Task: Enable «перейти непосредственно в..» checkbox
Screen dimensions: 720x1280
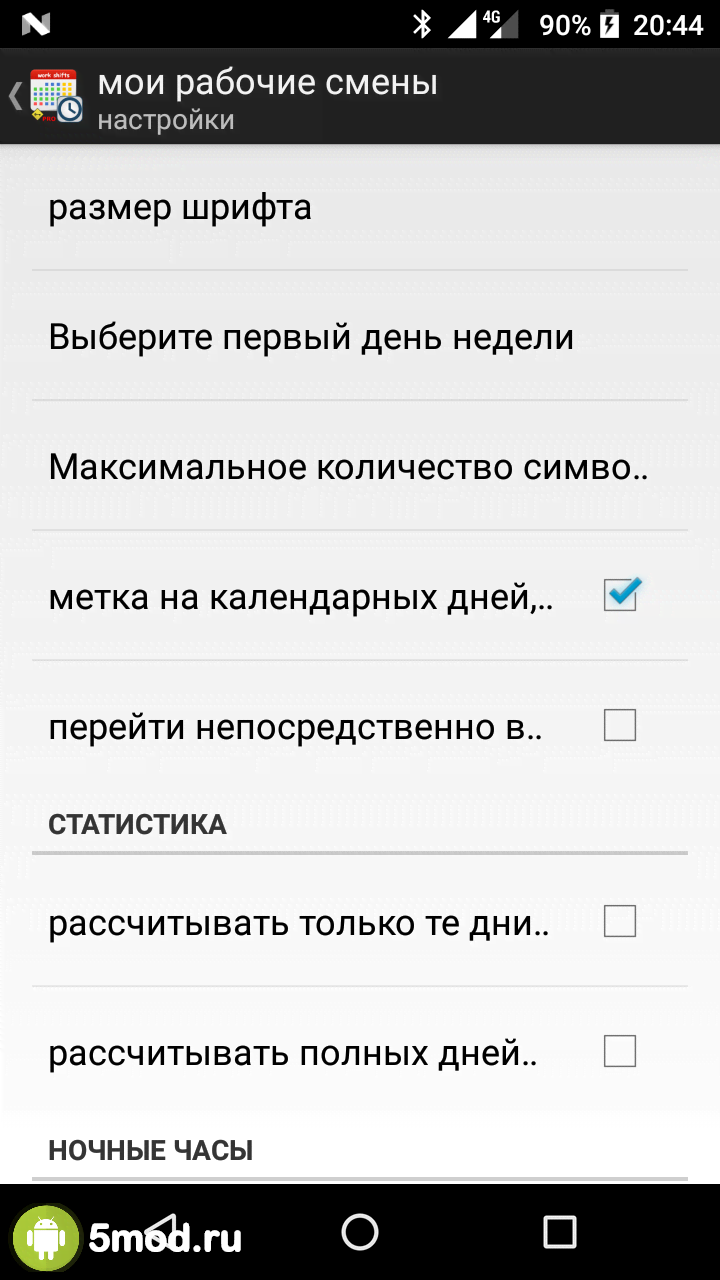Action: point(620,725)
